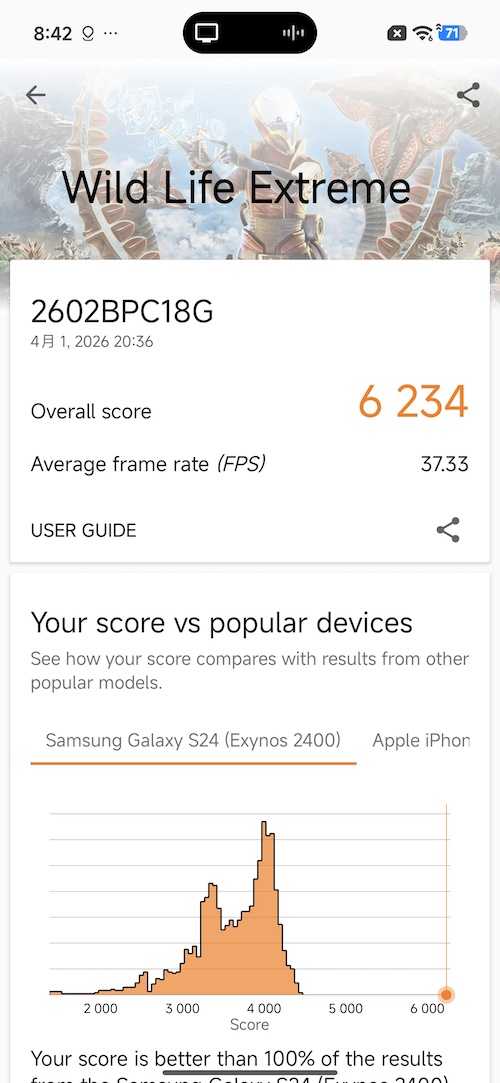Share results via top-right share icon

468,95
